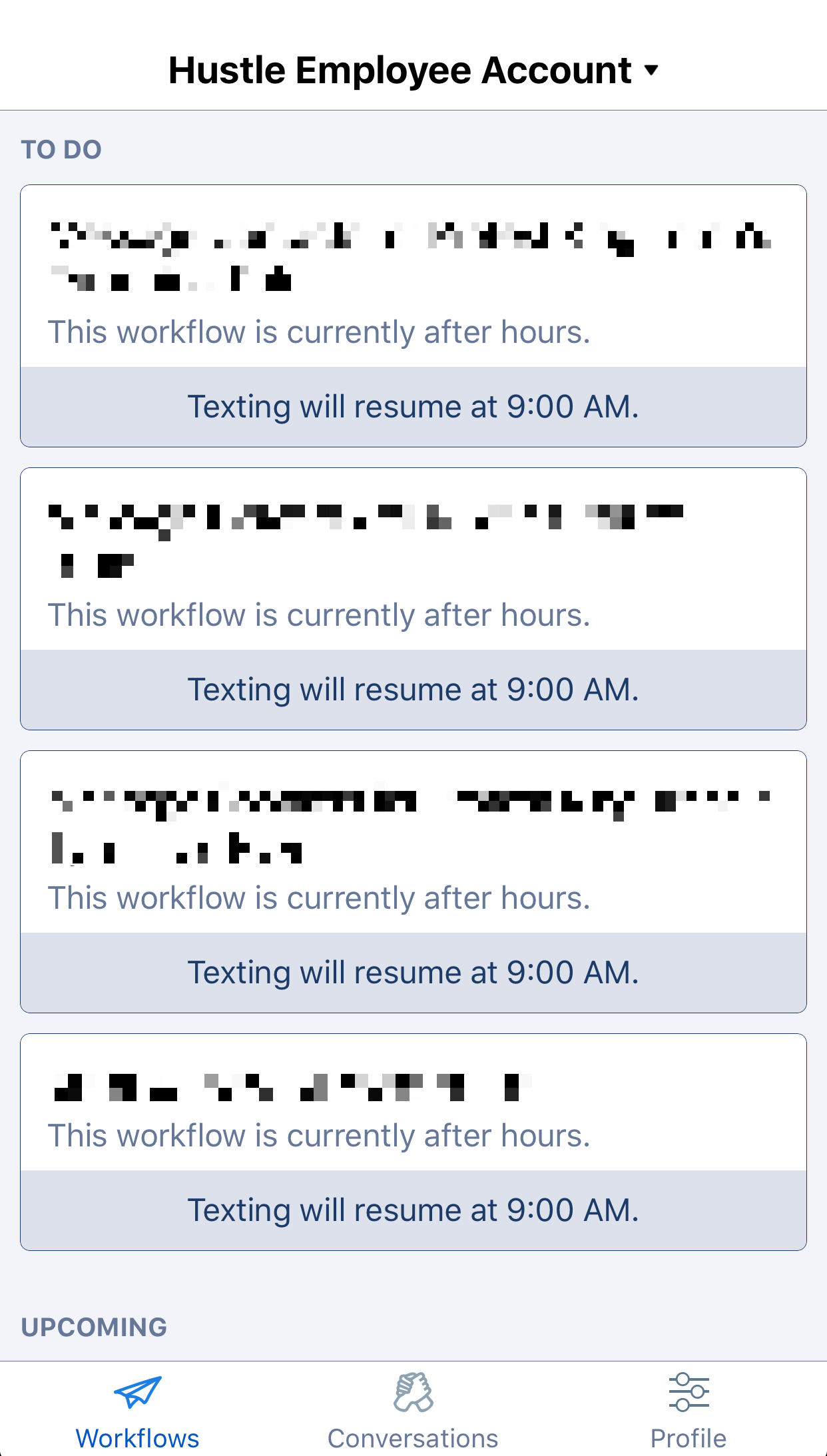827x1456 pixels.
Task: Select the Workflows tab
Action: [138, 1410]
